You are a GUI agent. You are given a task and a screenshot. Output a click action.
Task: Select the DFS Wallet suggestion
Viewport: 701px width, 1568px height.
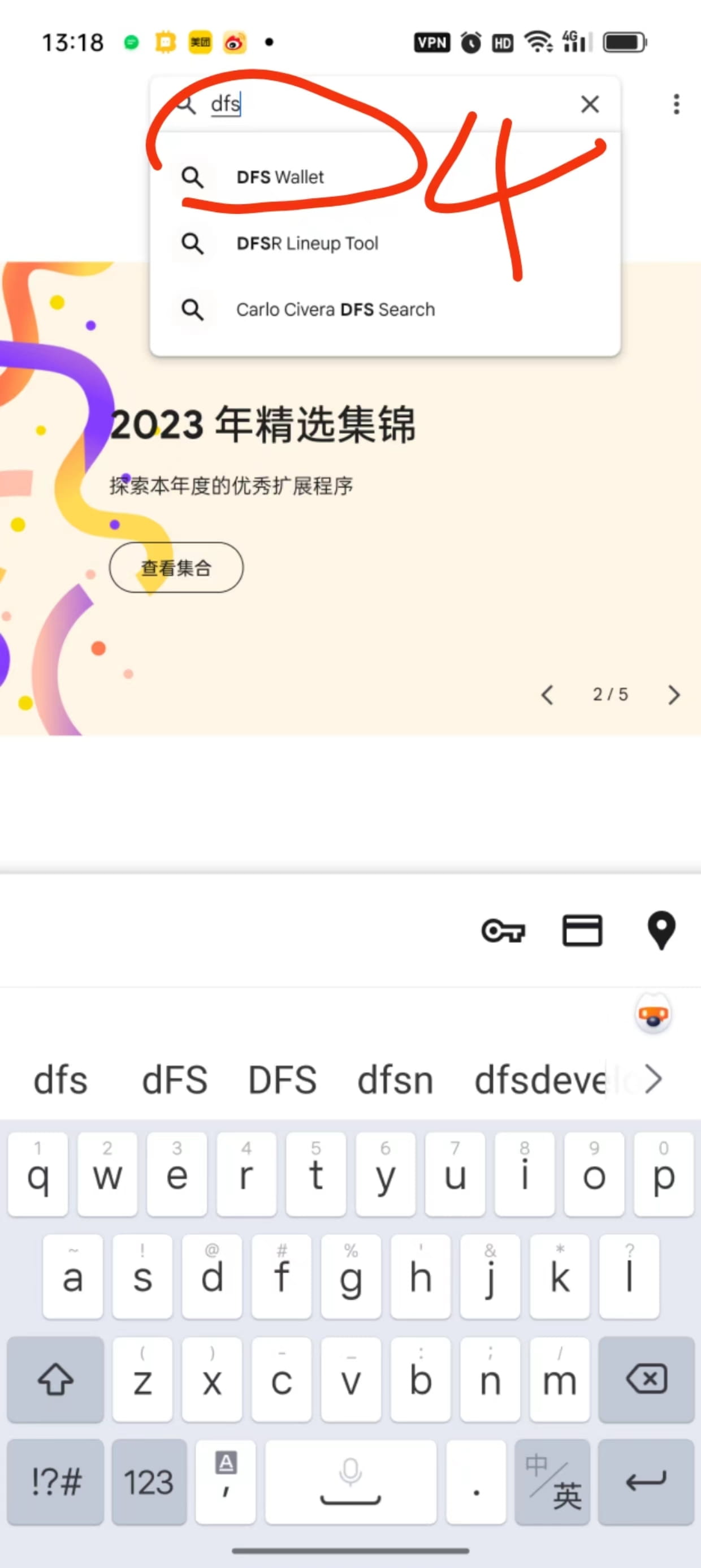[x=385, y=177]
